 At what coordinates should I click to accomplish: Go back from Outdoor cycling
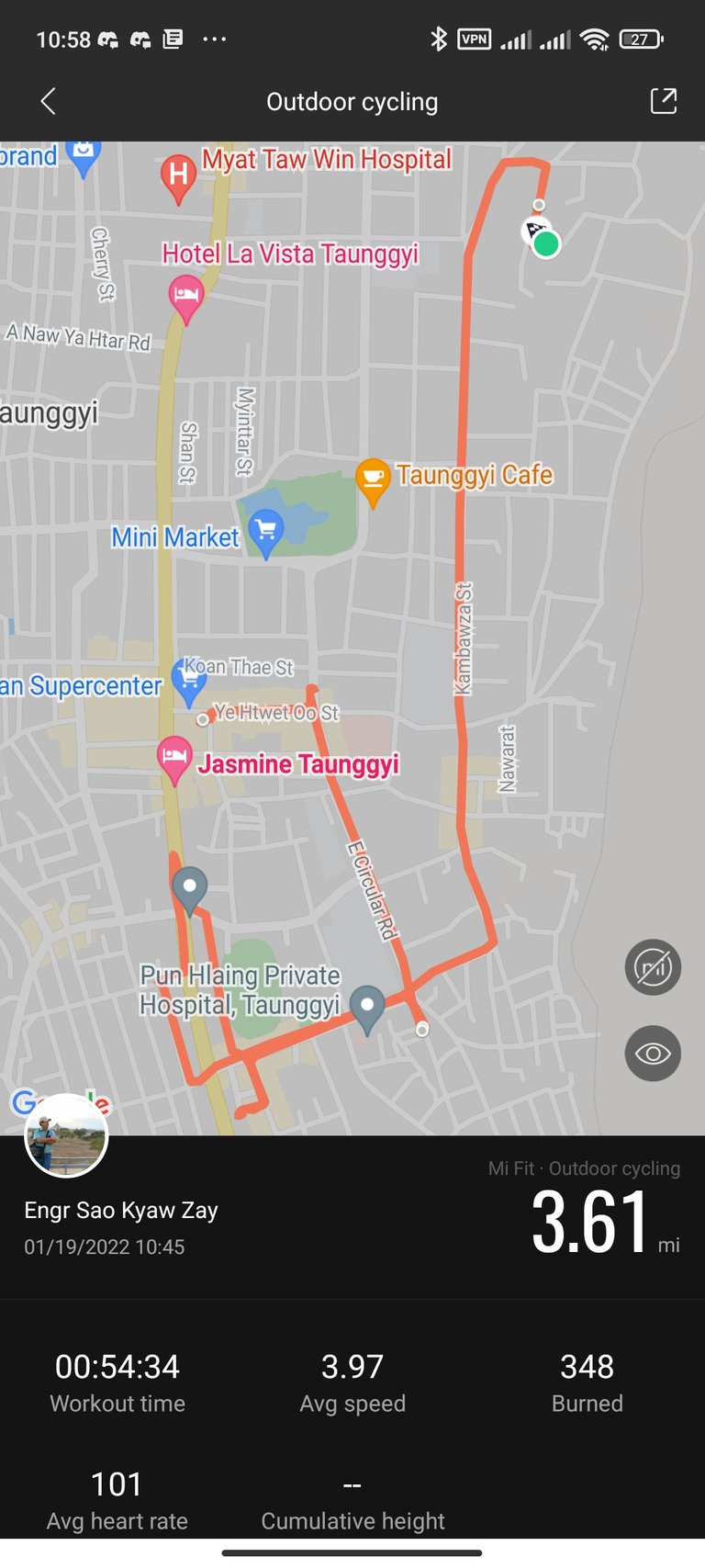(49, 102)
